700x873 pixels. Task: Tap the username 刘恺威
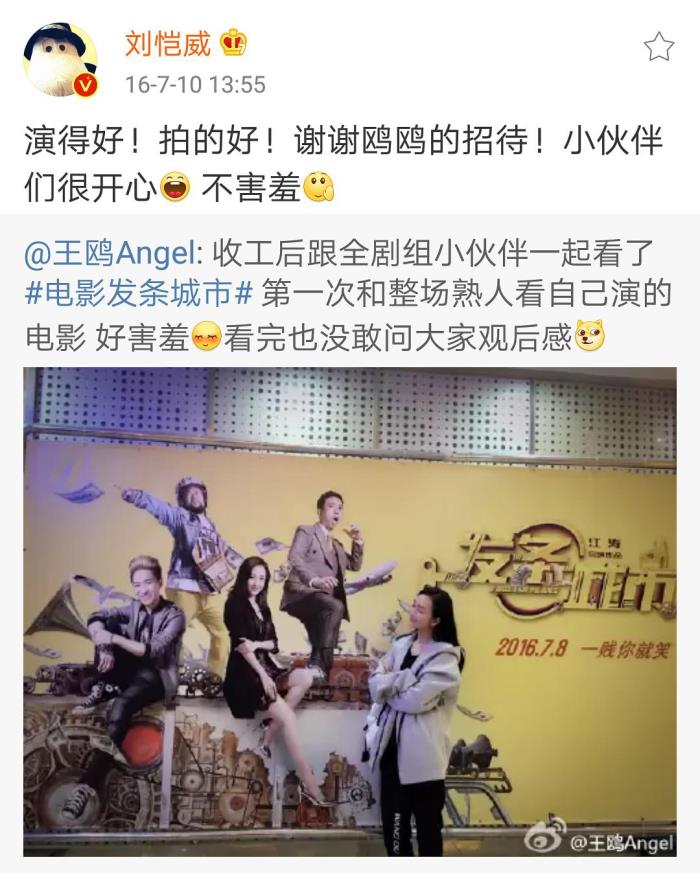167,43
